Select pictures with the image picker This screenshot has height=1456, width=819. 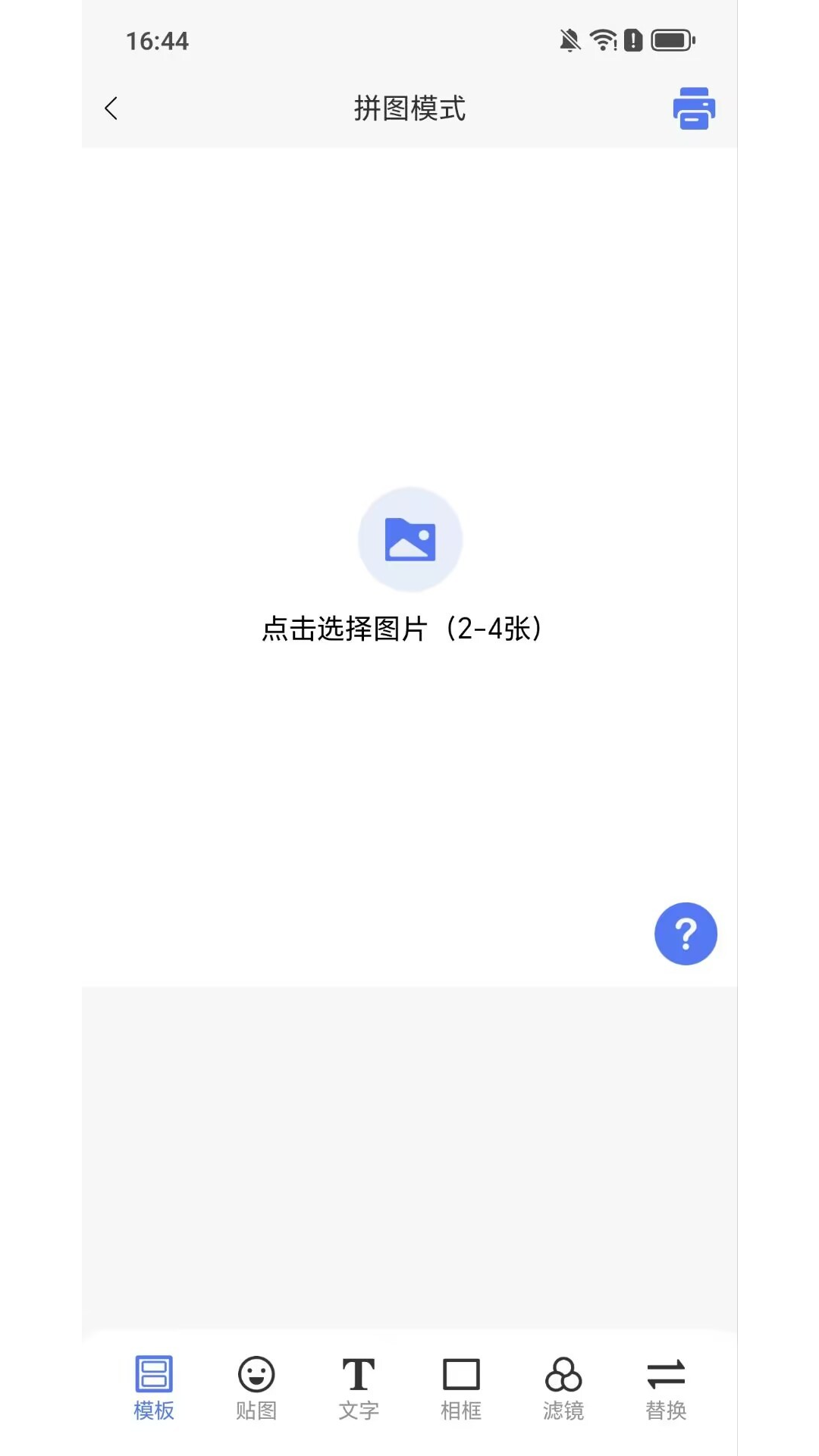point(410,539)
